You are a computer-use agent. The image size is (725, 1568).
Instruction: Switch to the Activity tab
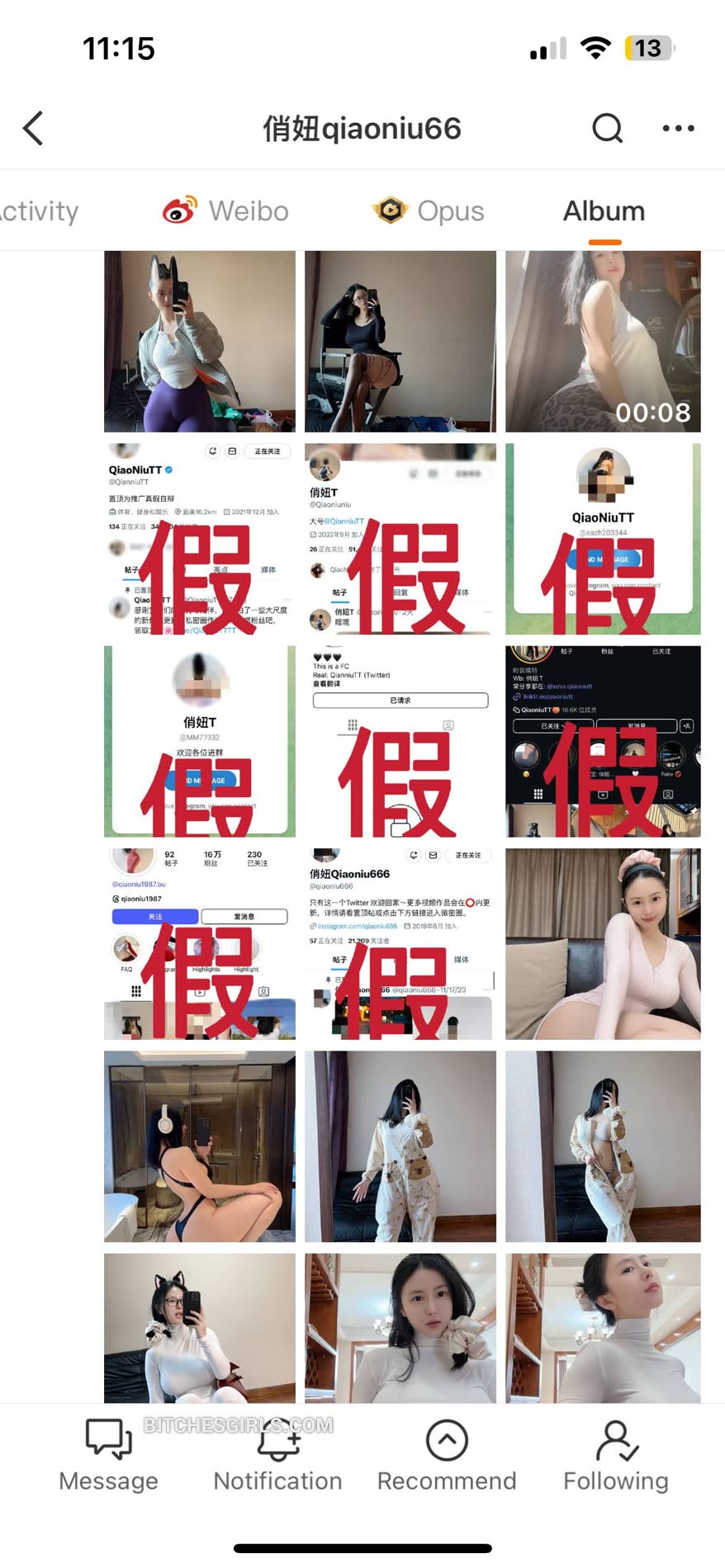[37, 211]
